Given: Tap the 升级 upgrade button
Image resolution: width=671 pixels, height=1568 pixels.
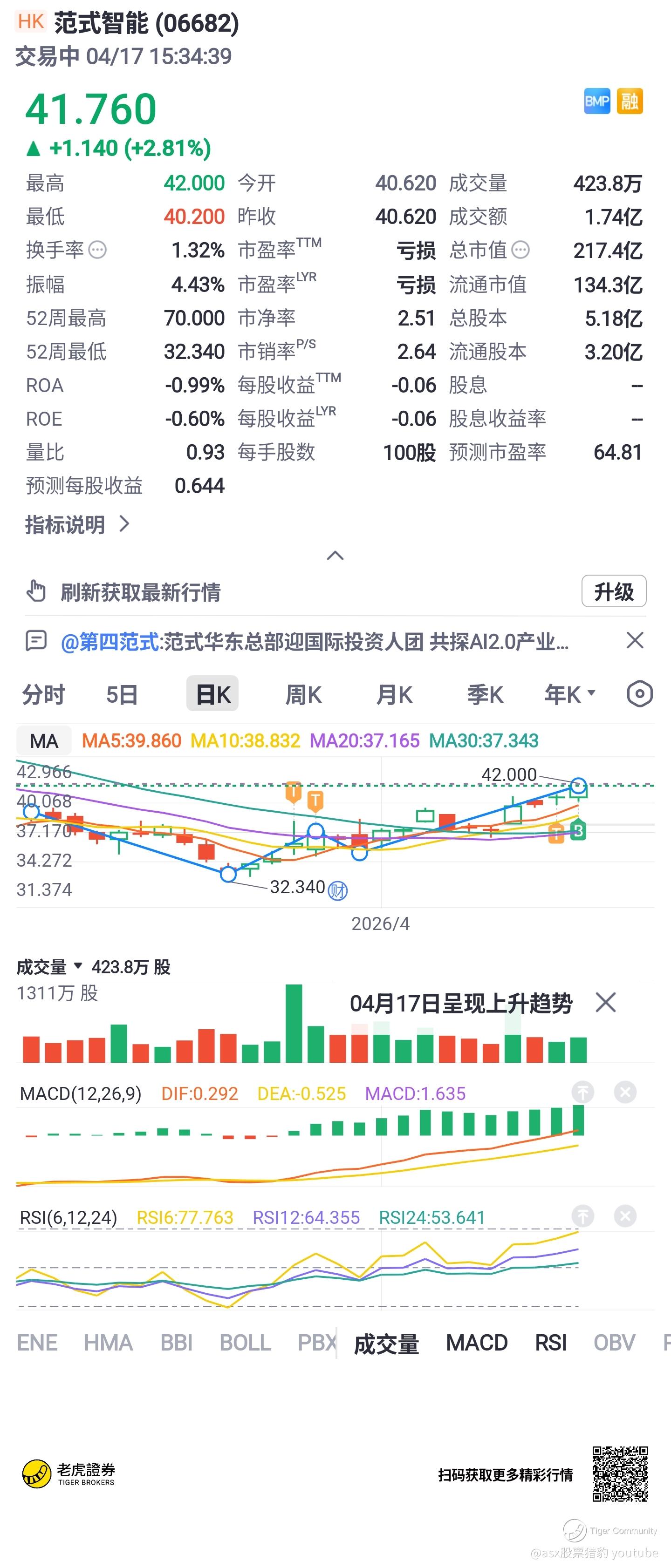Looking at the screenshot, I should pyautogui.click(x=613, y=591).
